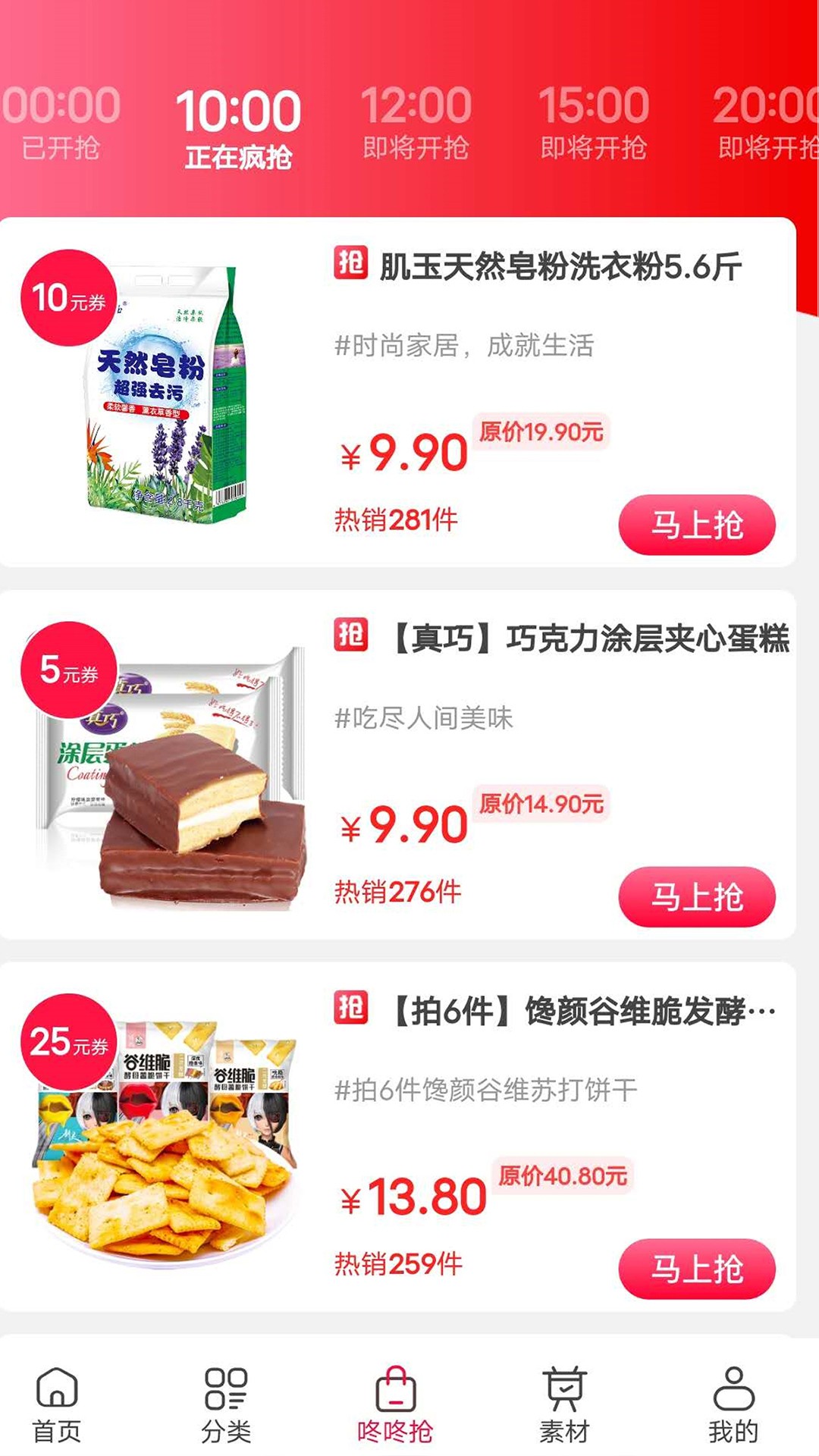Select the 10:00 正在疯抢 time slot

[x=238, y=127]
